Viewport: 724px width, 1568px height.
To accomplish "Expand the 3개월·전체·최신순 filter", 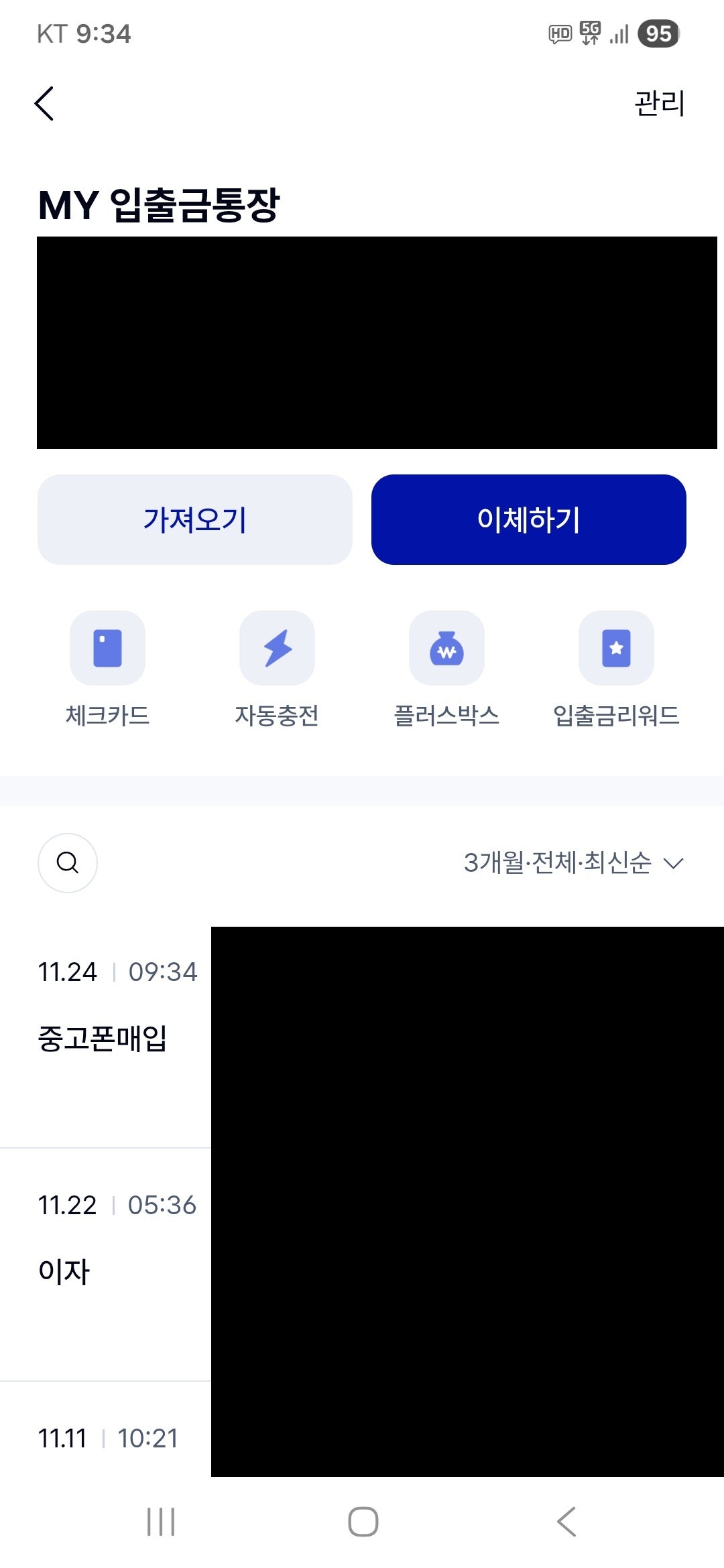I will 573,862.
